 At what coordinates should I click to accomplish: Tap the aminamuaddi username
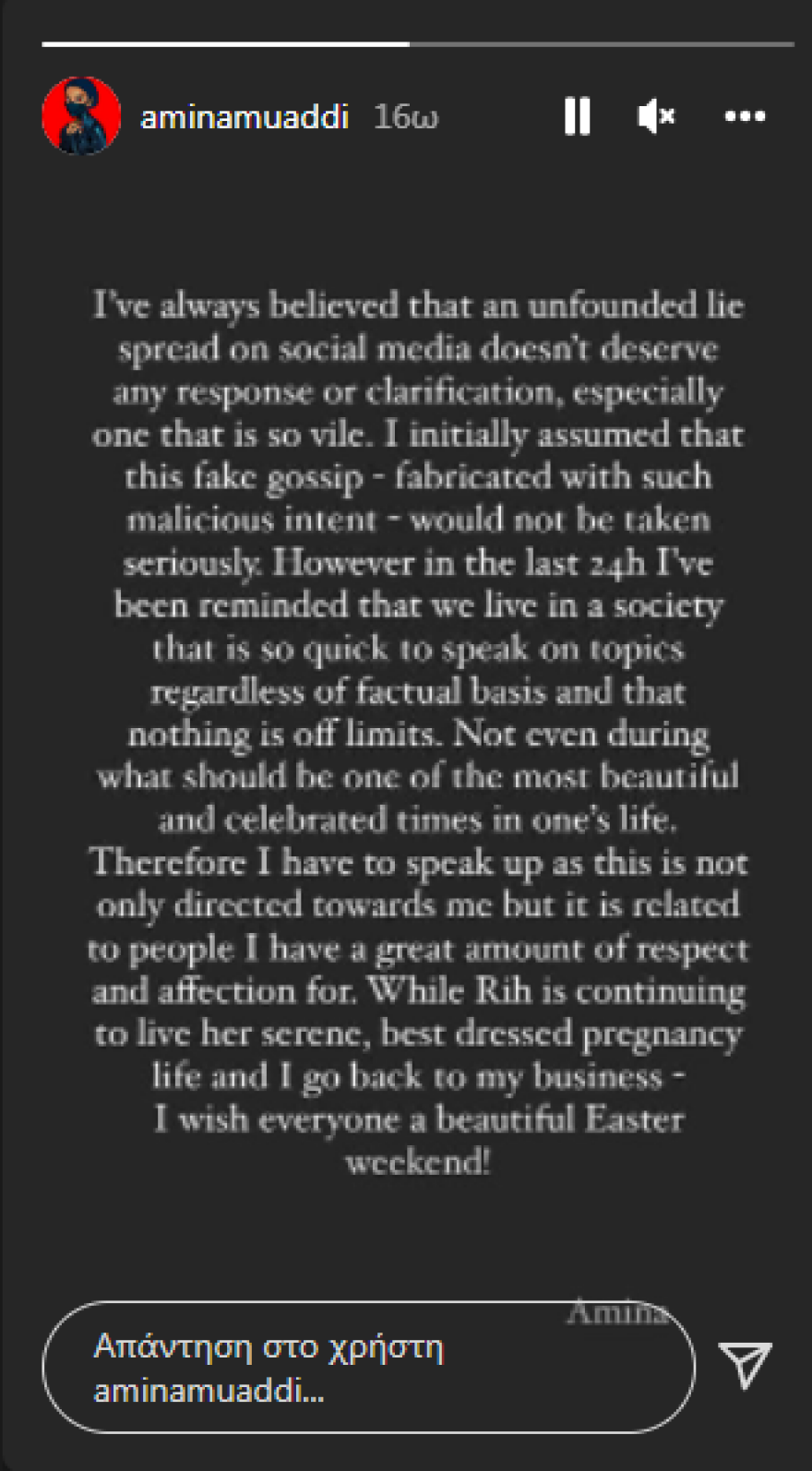245,117
